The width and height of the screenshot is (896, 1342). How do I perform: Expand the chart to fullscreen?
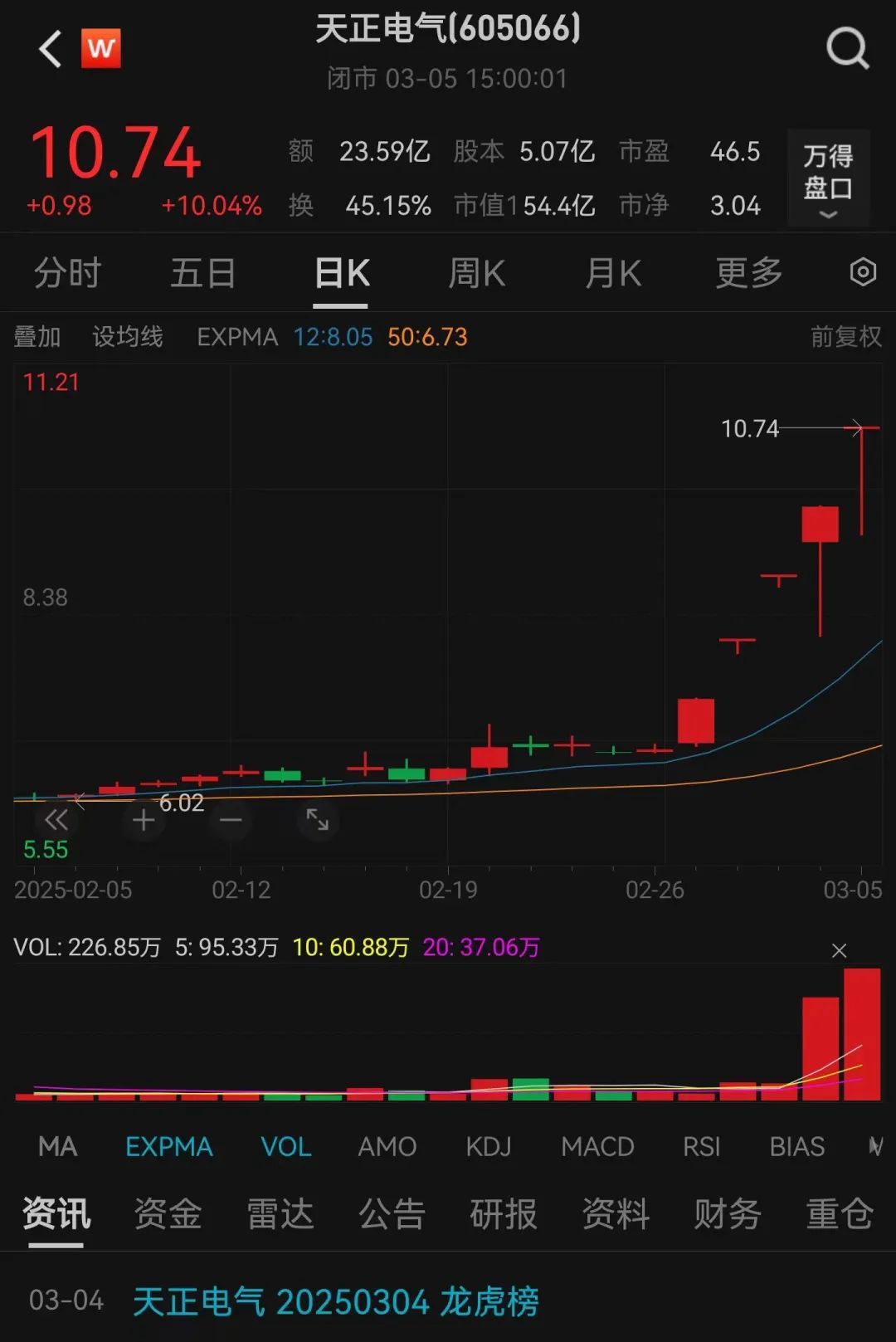tap(318, 820)
